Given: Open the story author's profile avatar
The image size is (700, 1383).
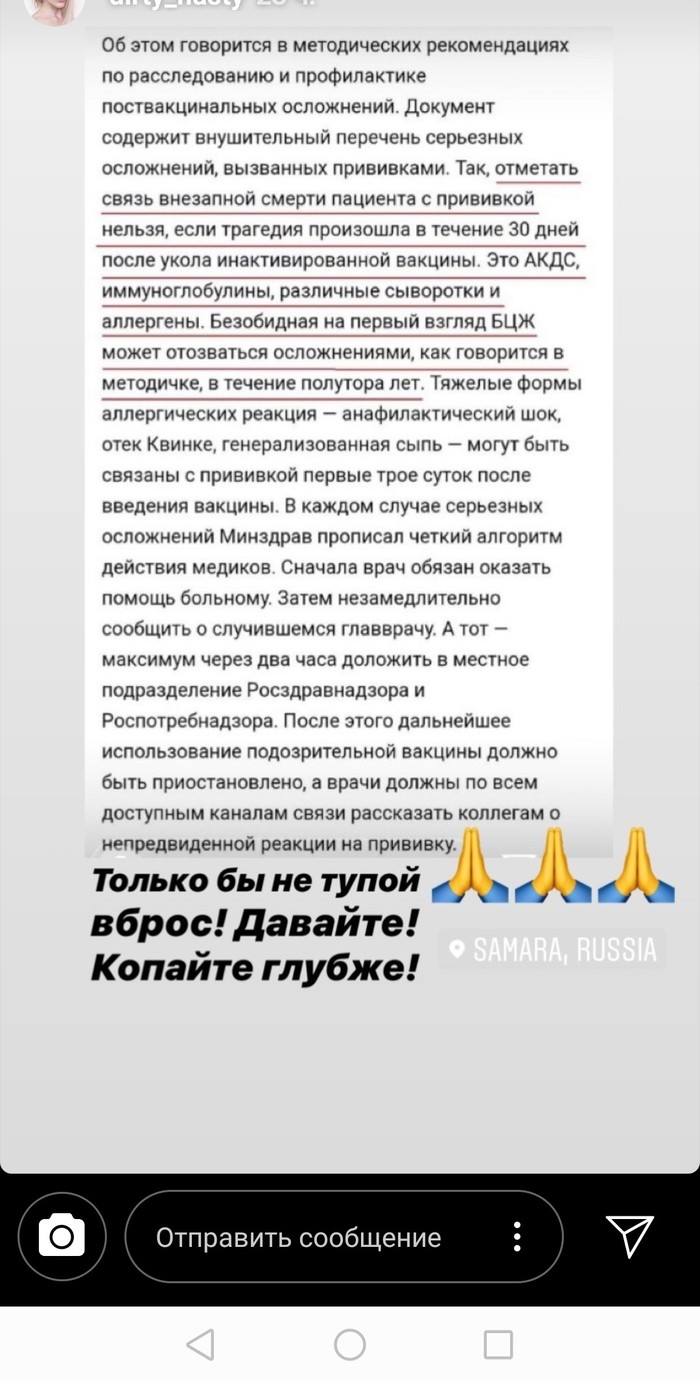Looking at the screenshot, I should tap(52, 8).
